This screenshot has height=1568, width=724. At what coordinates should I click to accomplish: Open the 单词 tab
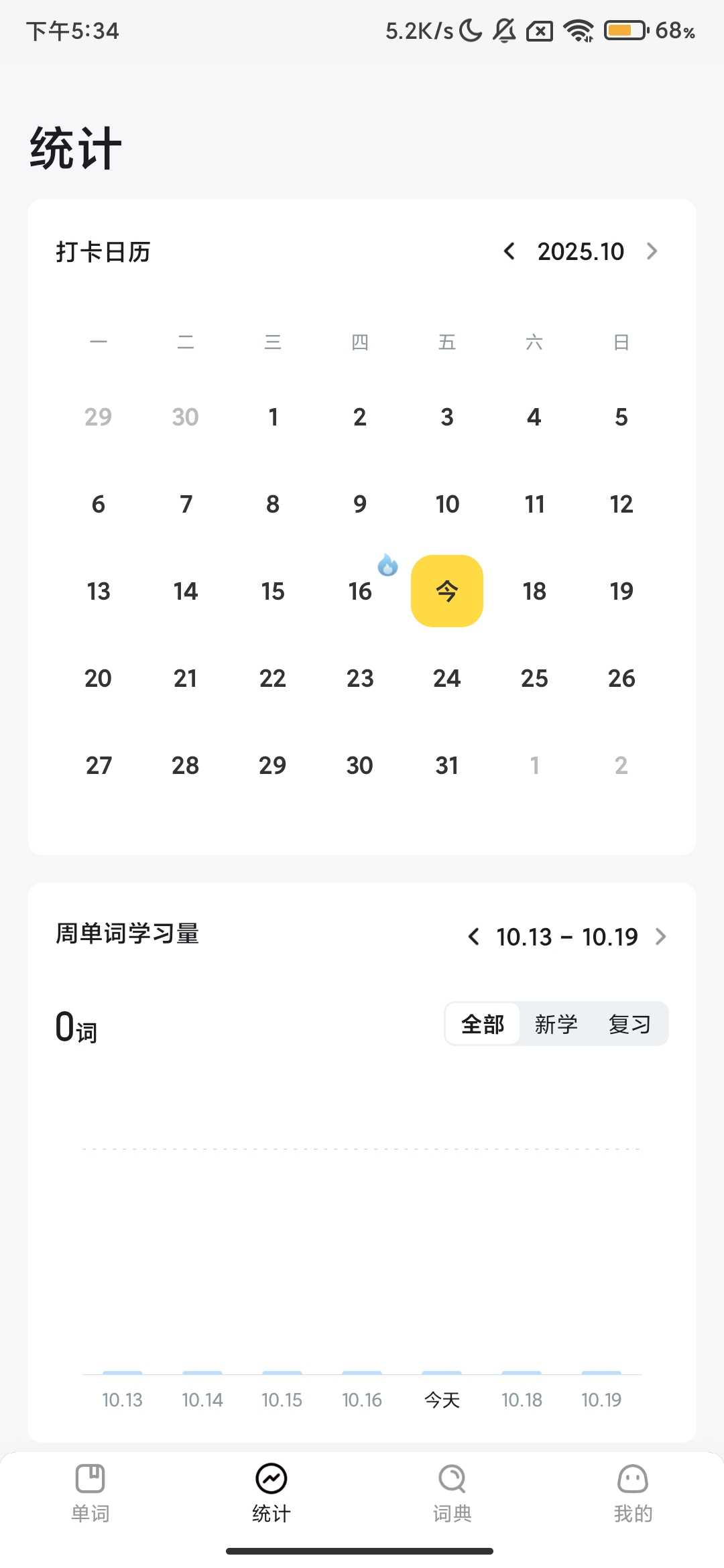tap(90, 1493)
